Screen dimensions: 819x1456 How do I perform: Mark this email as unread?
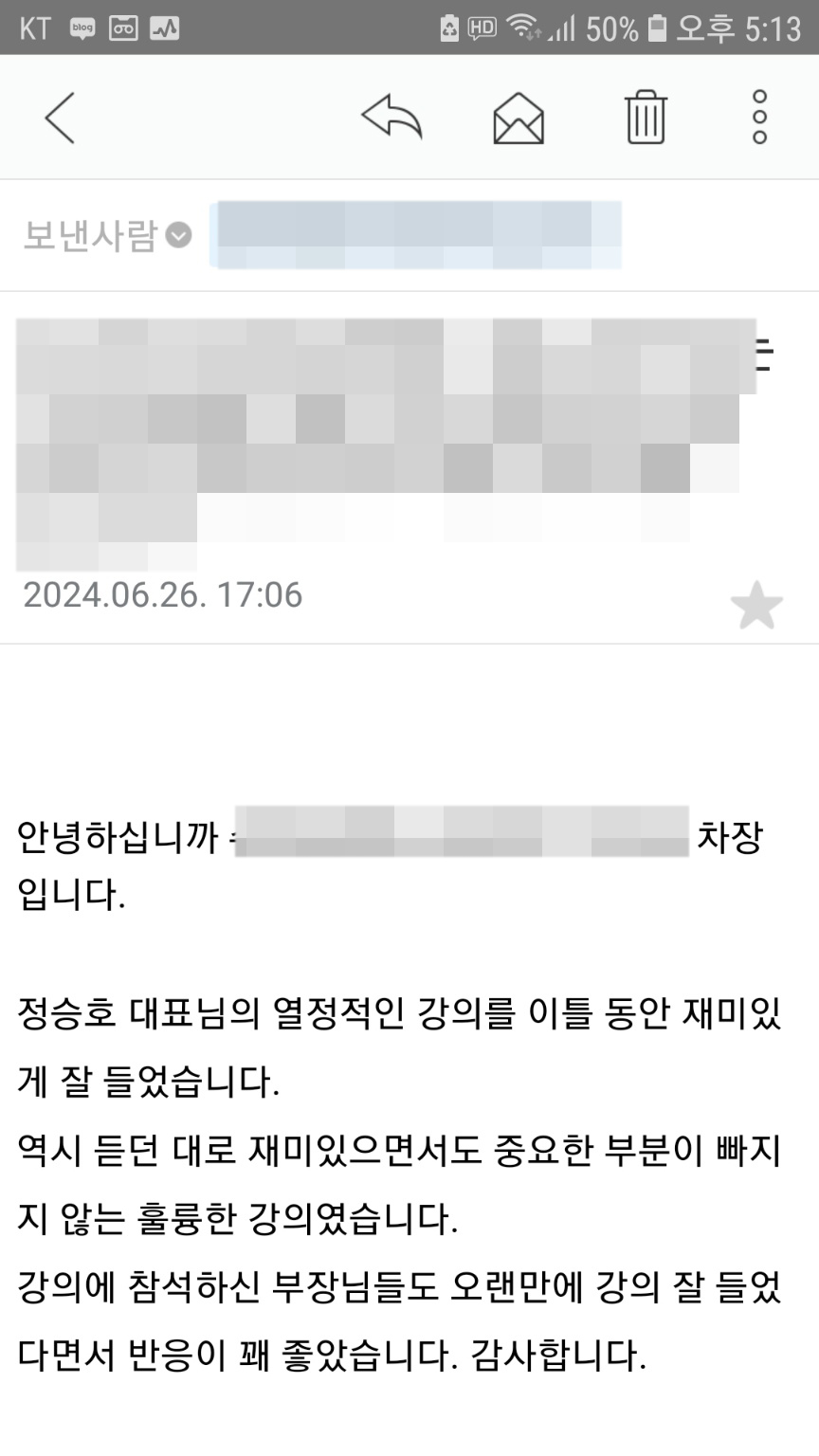(519, 119)
